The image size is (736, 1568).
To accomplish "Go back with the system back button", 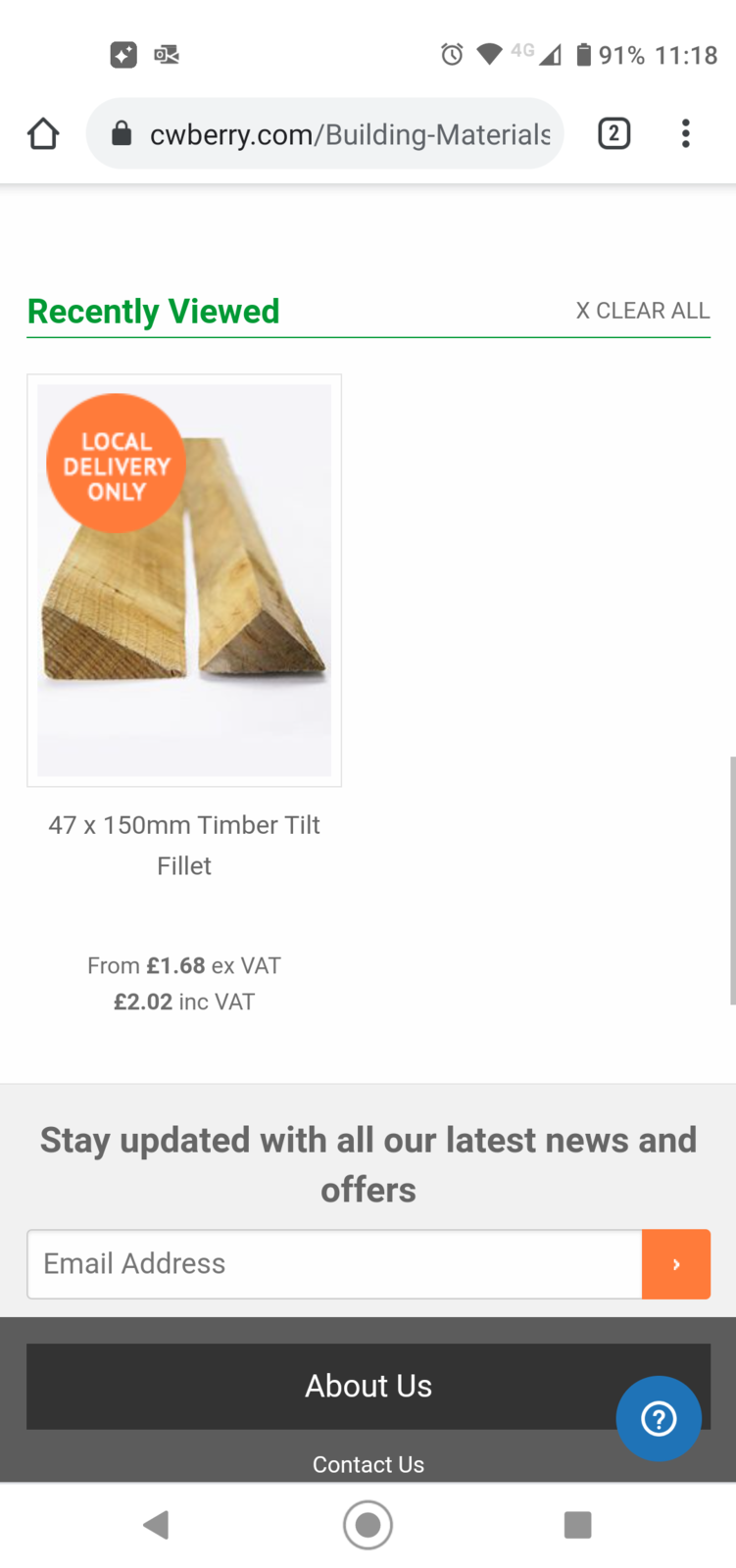I will (x=156, y=1524).
